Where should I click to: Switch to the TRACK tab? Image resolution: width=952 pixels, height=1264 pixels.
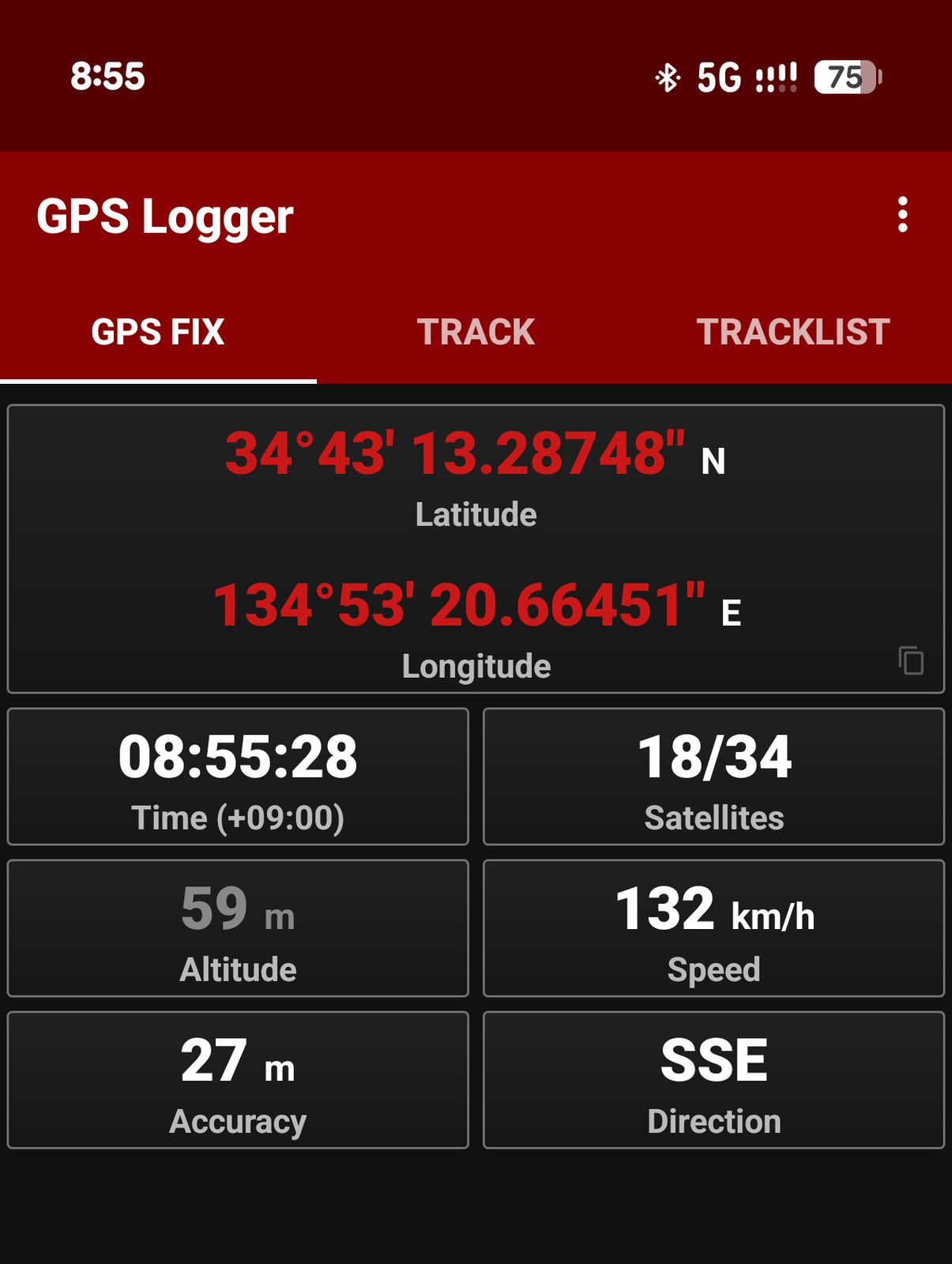476,332
